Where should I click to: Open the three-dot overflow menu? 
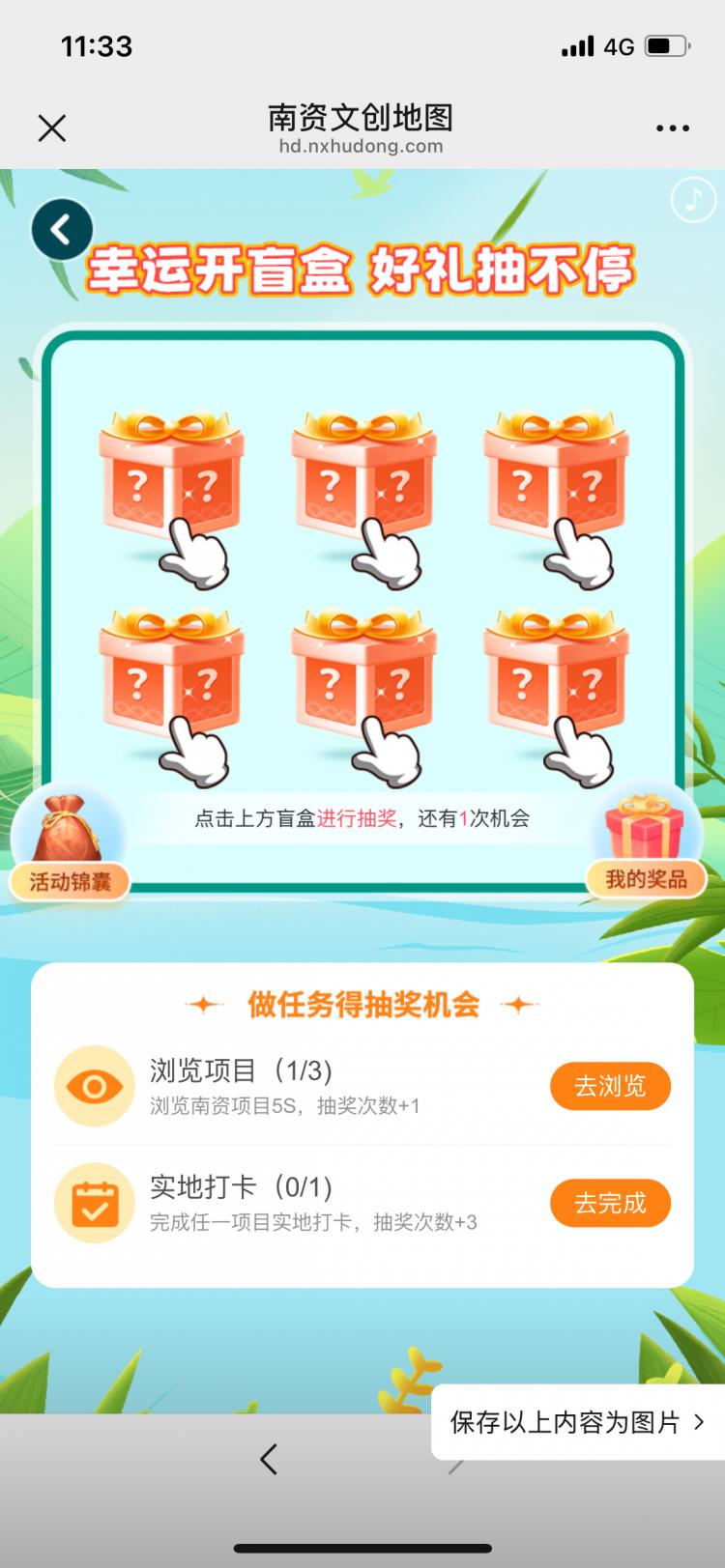(672, 128)
